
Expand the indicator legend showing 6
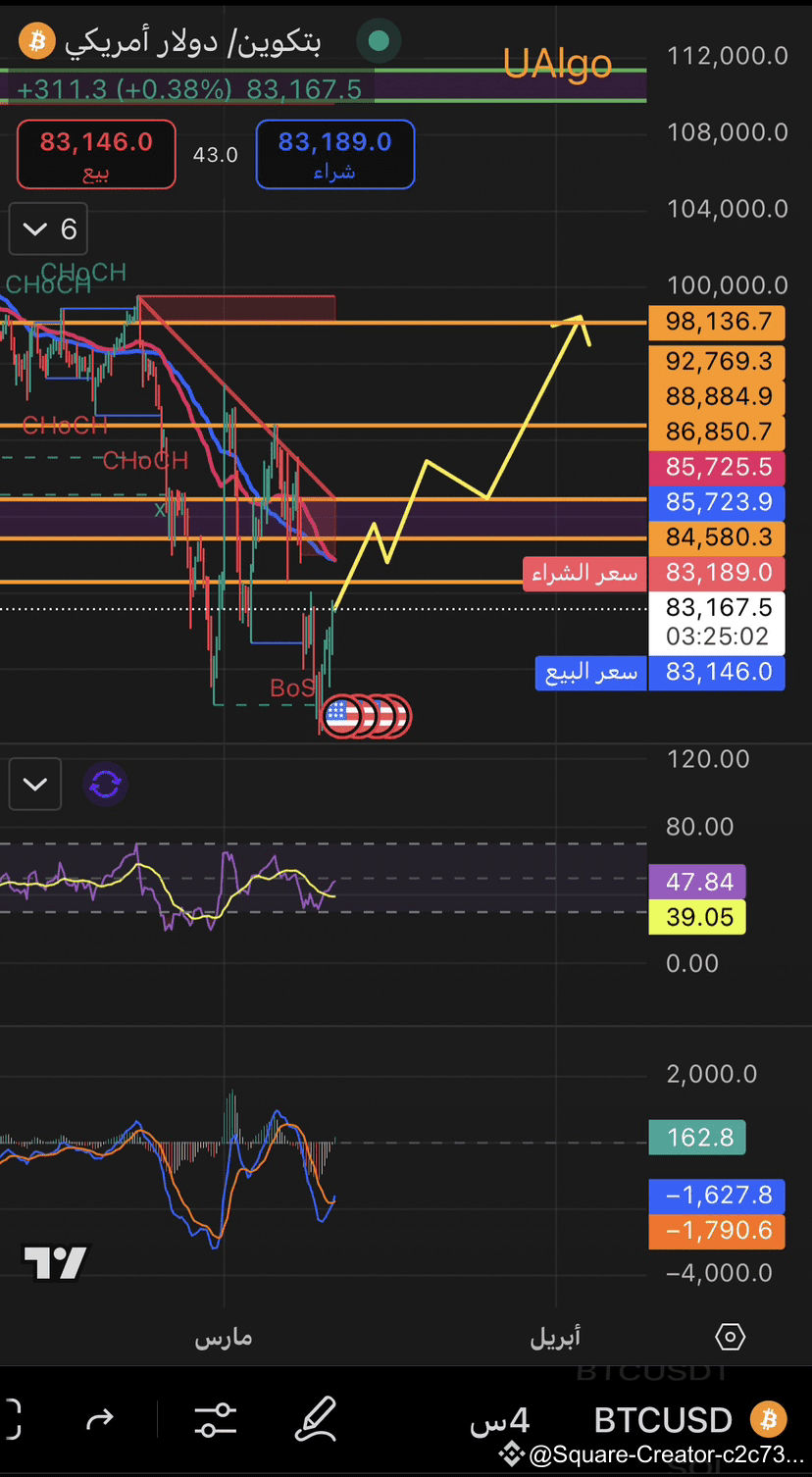[48, 229]
